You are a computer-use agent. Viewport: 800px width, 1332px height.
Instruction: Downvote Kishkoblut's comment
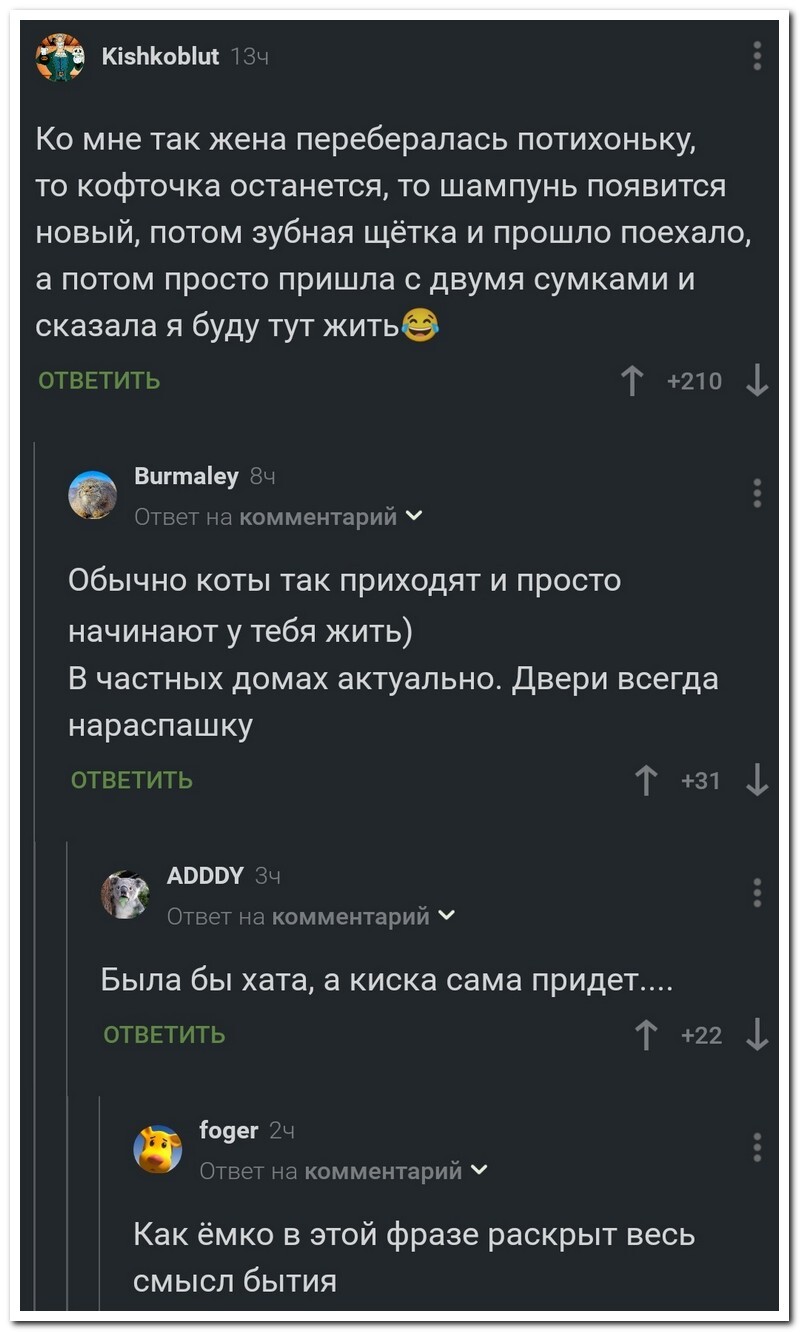[757, 381]
